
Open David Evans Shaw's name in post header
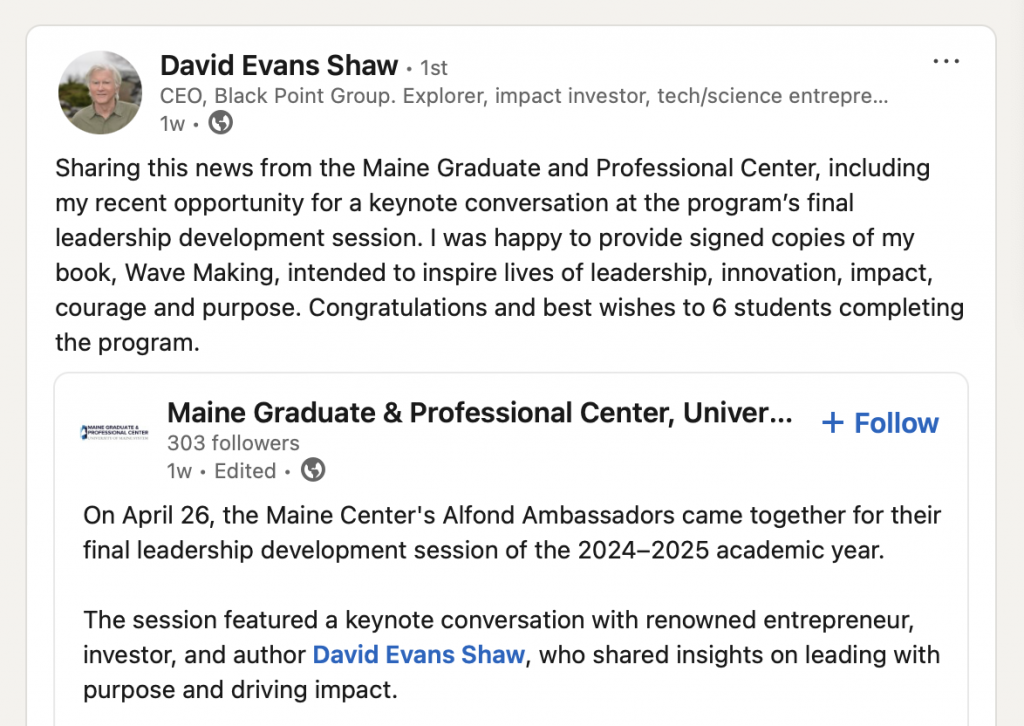coord(279,66)
